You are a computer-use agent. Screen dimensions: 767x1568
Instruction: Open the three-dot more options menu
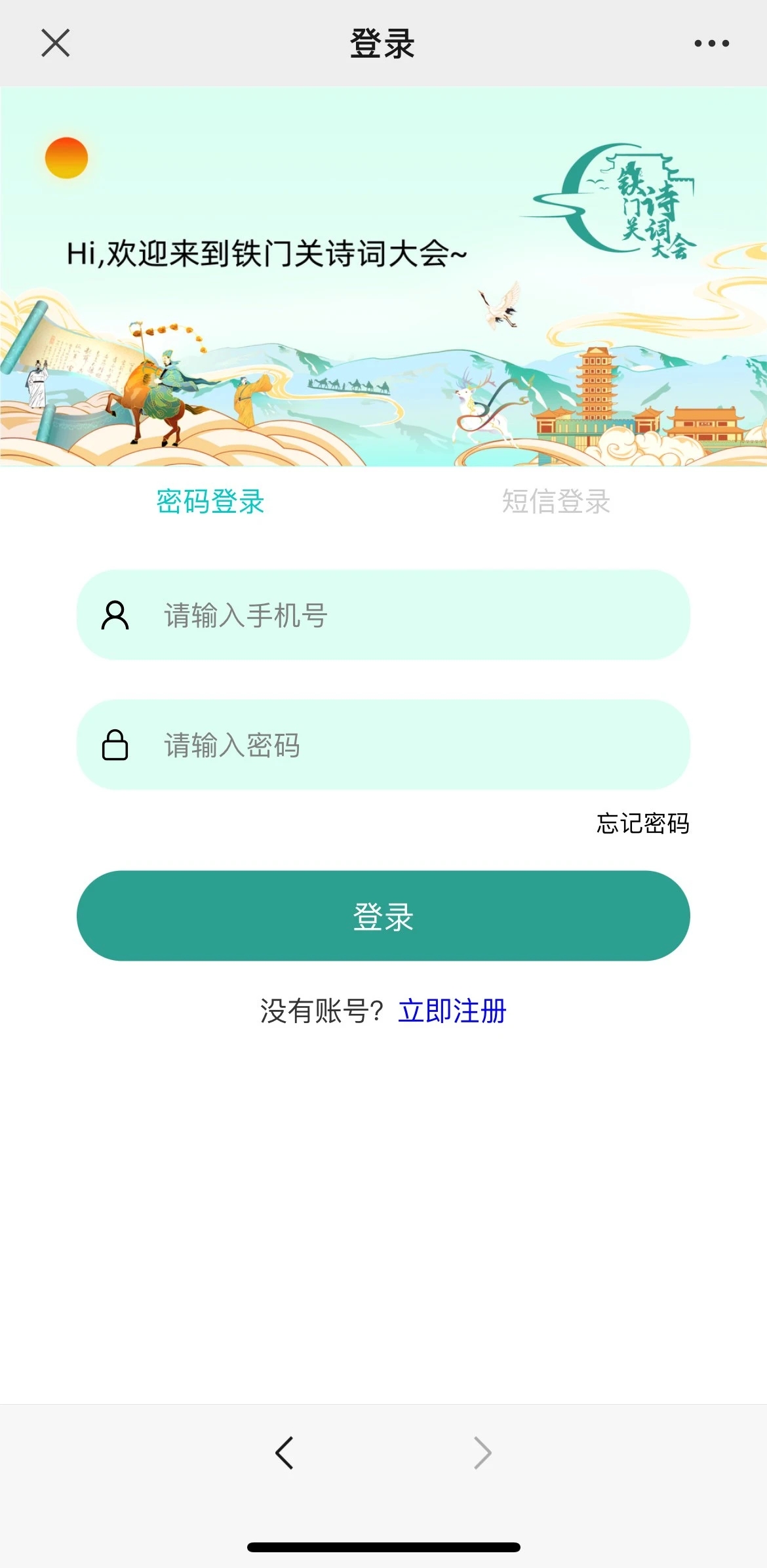[711, 43]
